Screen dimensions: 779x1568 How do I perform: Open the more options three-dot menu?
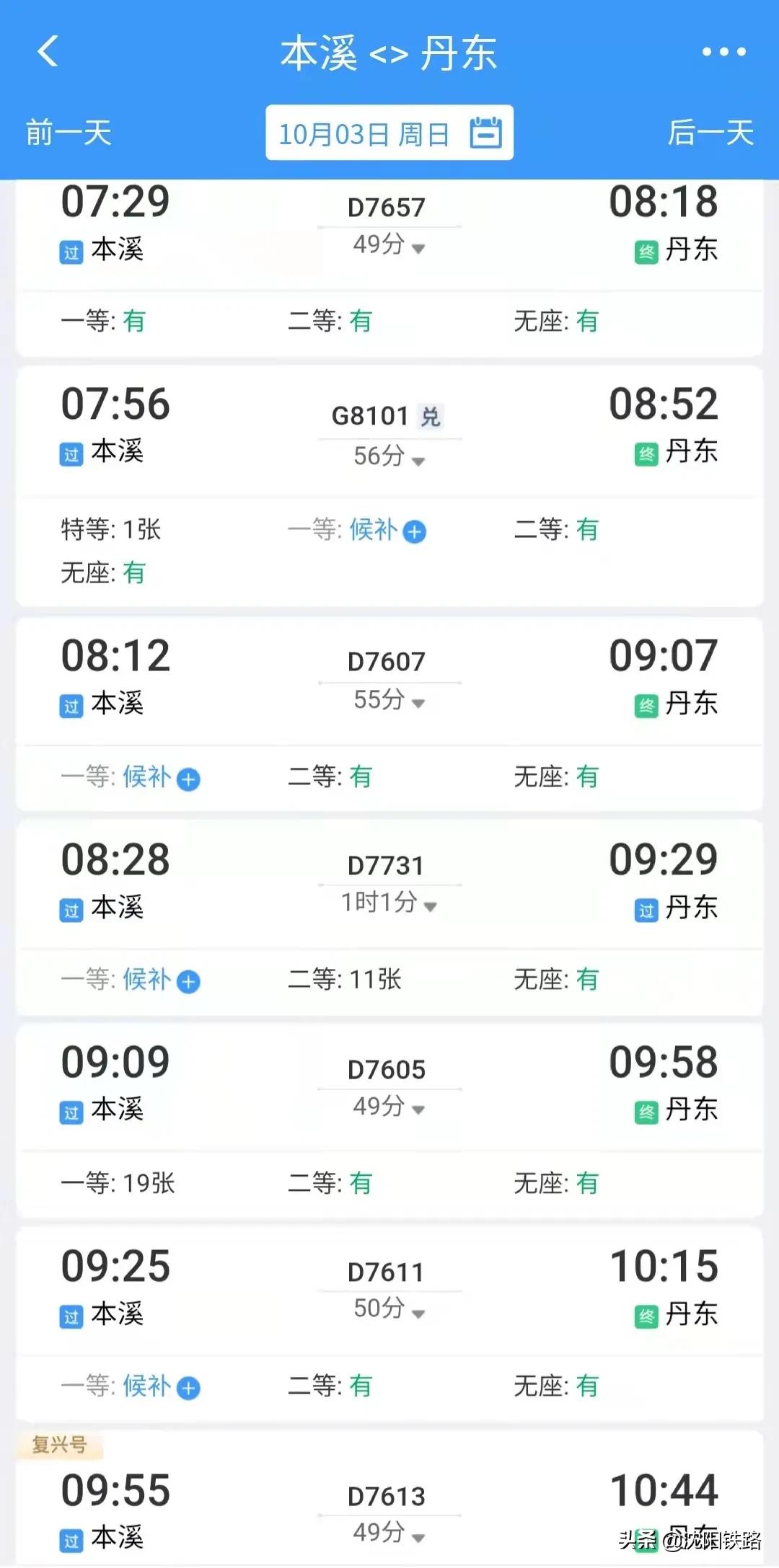(724, 50)
